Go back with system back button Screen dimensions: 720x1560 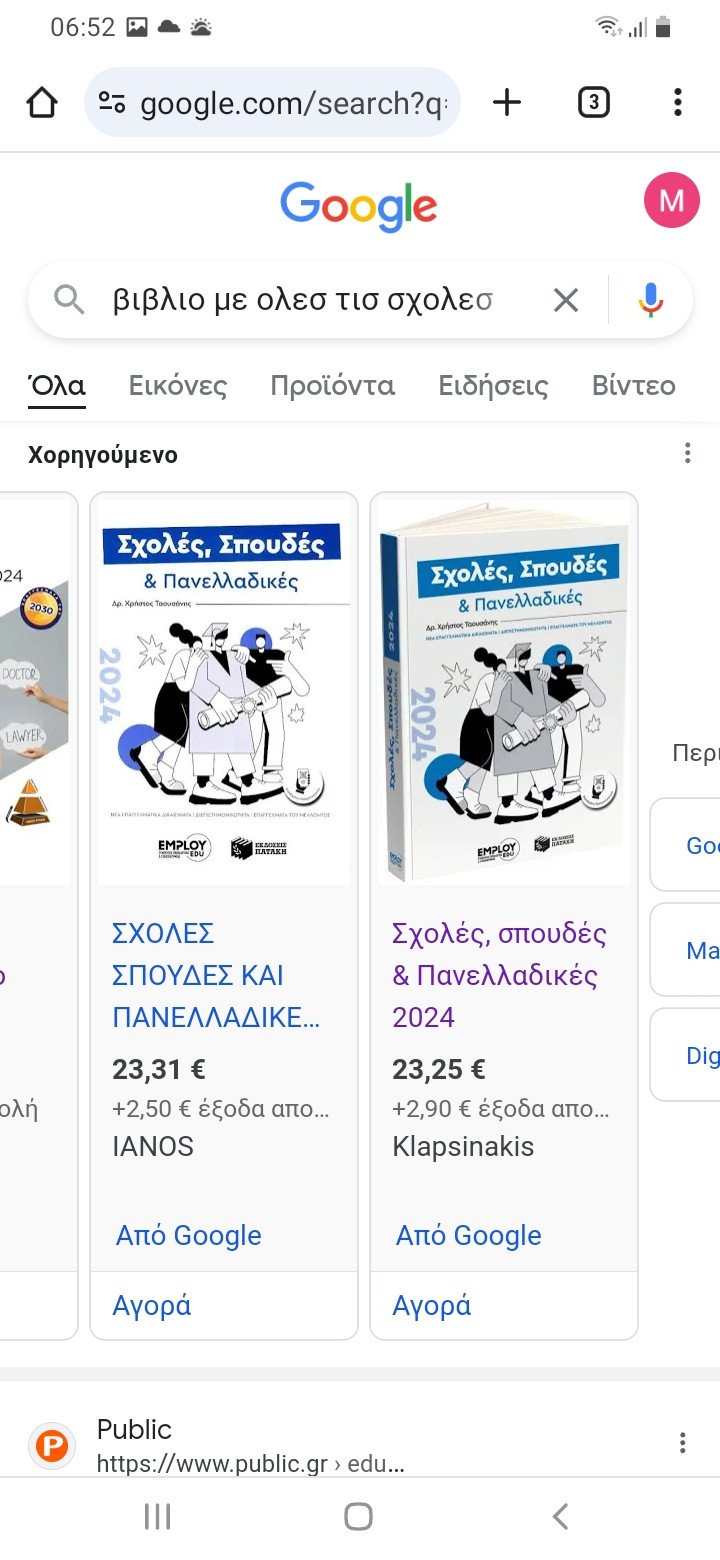coord(561,1517)
